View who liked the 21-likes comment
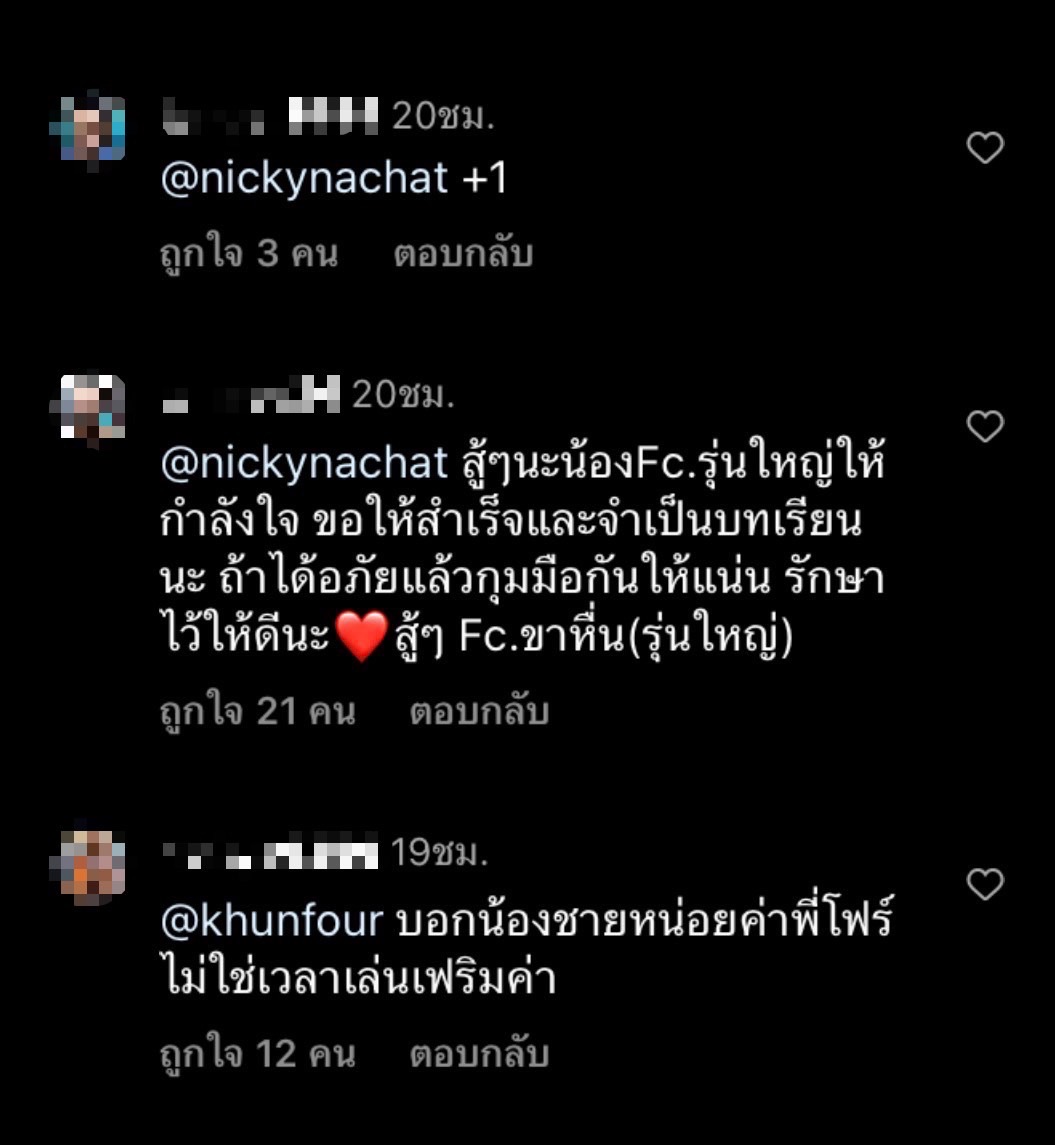 point(258,712)
